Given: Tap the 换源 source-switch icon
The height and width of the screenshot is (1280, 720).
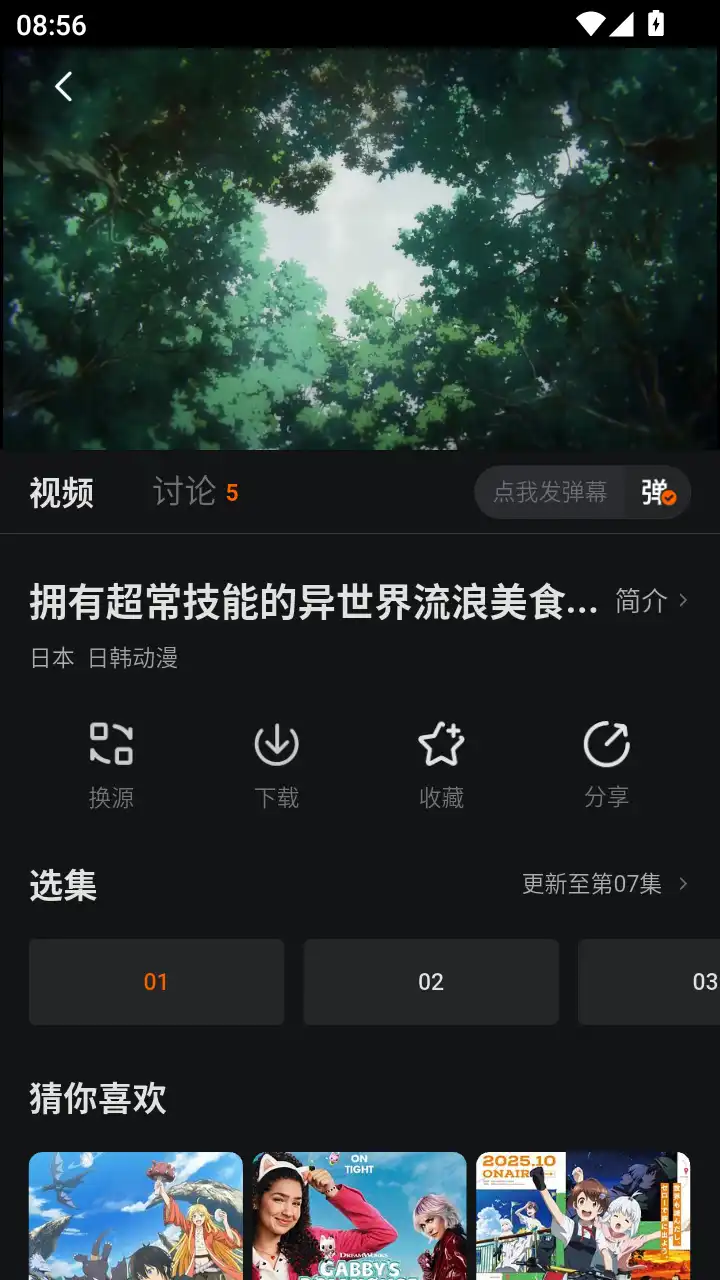Looking at the screenshot, I should click(x=110, y=744).
